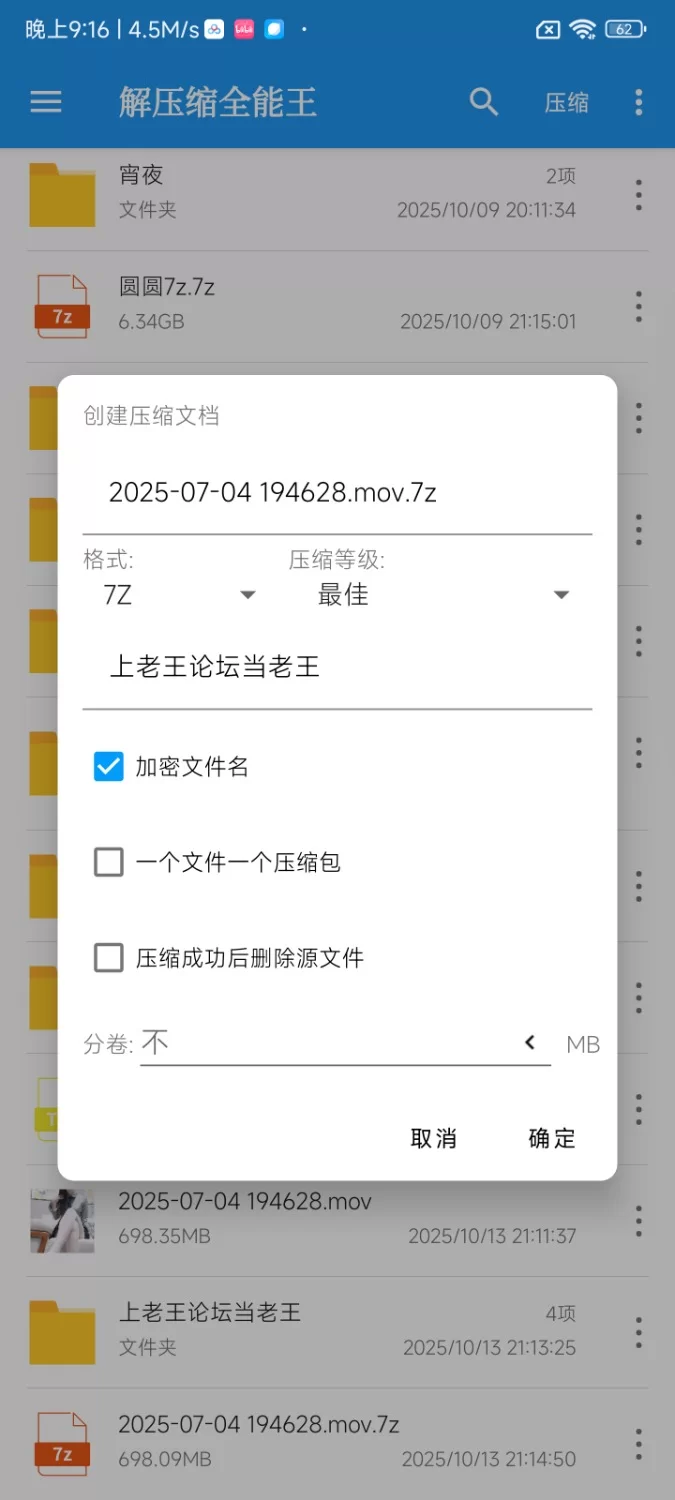Cancel with the 取消 button
This screenshot has width=675, height=1500.
click(x=434, y=1138)
